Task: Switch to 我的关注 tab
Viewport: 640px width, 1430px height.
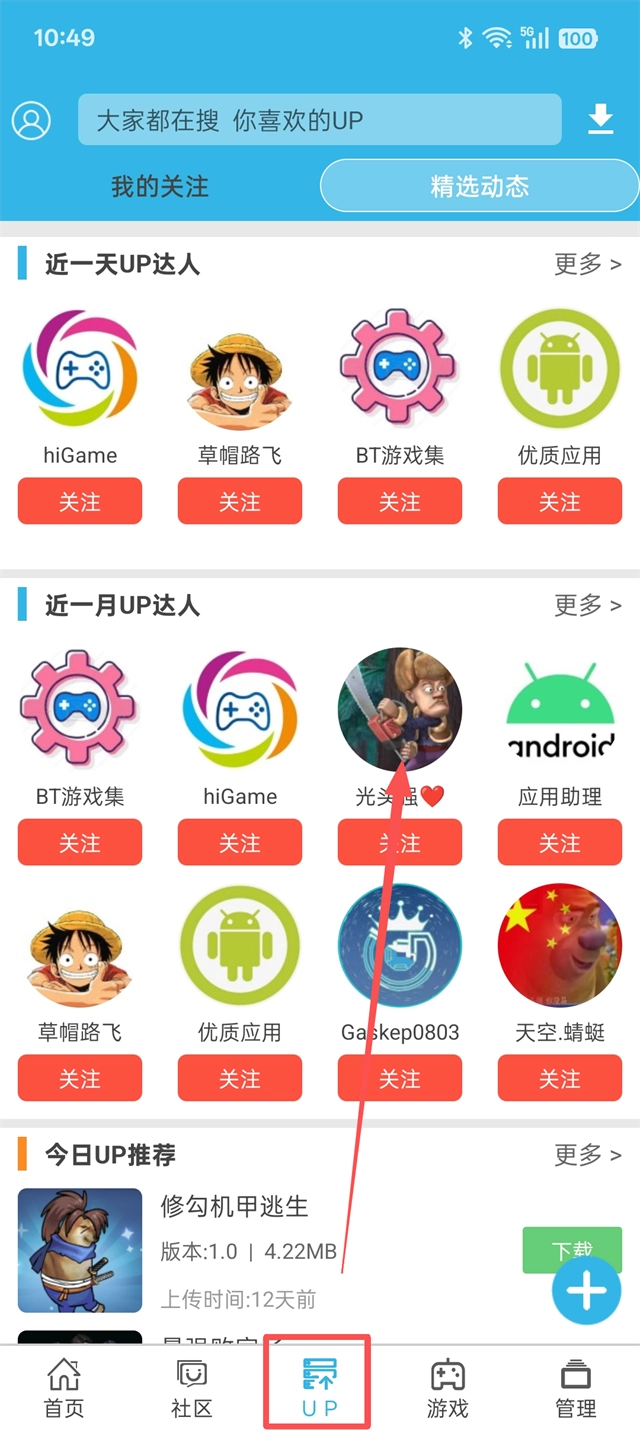Action: (x=160, y=186)
